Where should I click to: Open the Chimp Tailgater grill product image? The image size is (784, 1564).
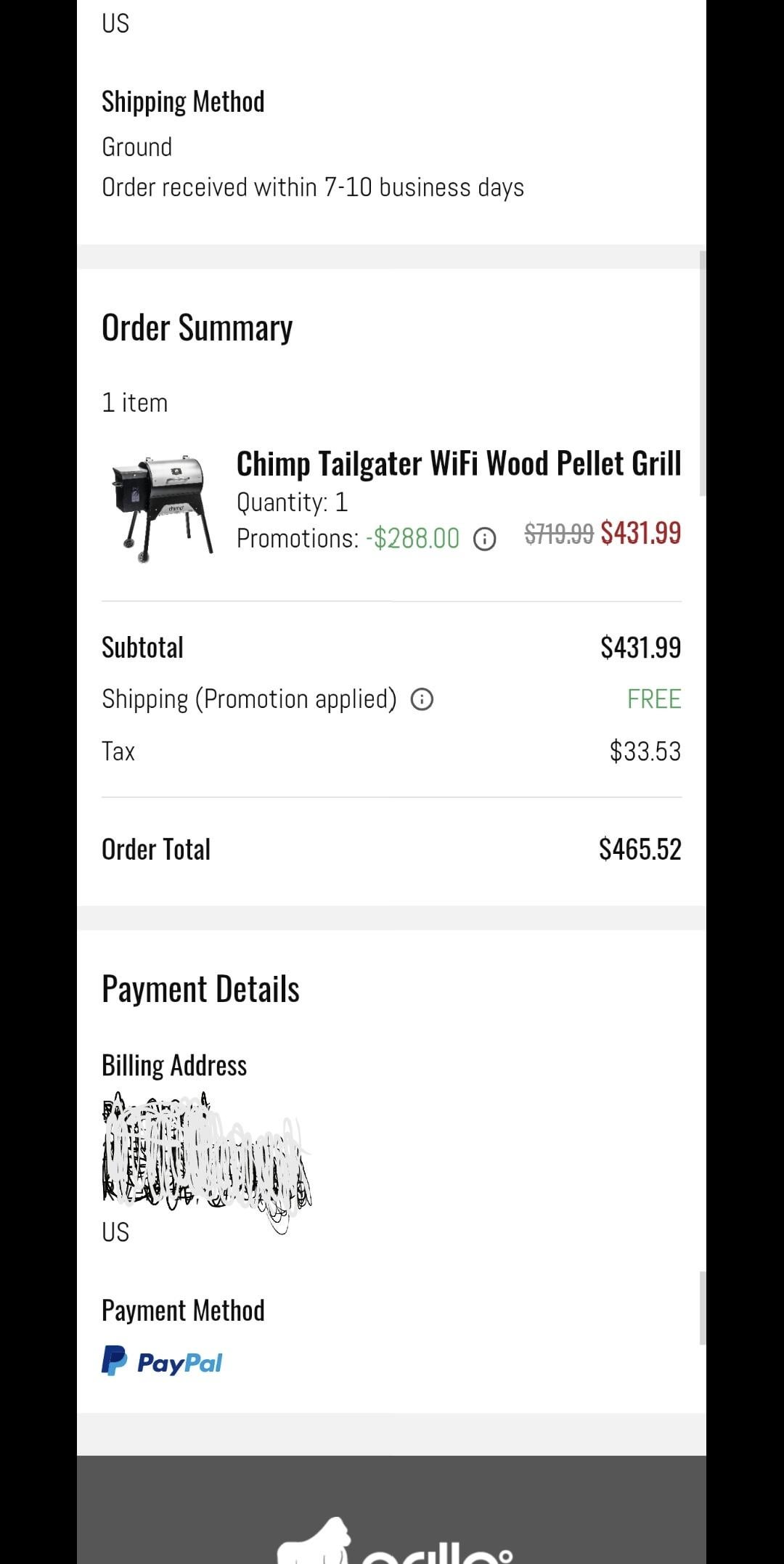coord(162,508)
